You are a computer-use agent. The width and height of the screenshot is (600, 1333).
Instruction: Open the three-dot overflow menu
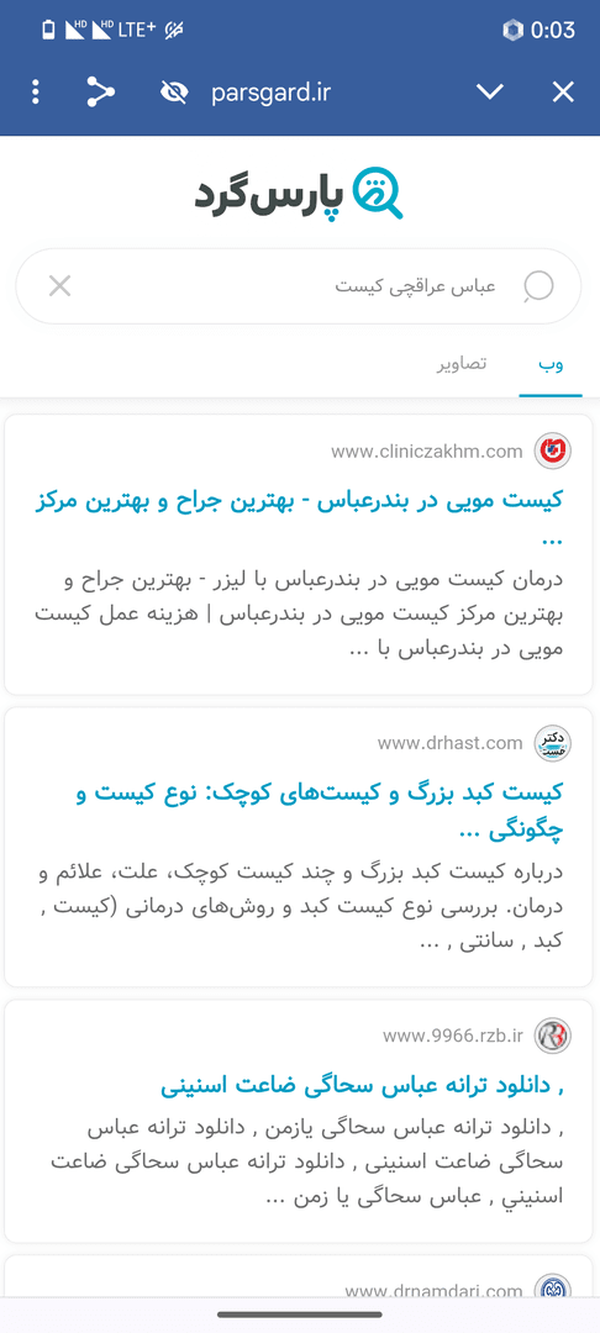tap(36, 93)
